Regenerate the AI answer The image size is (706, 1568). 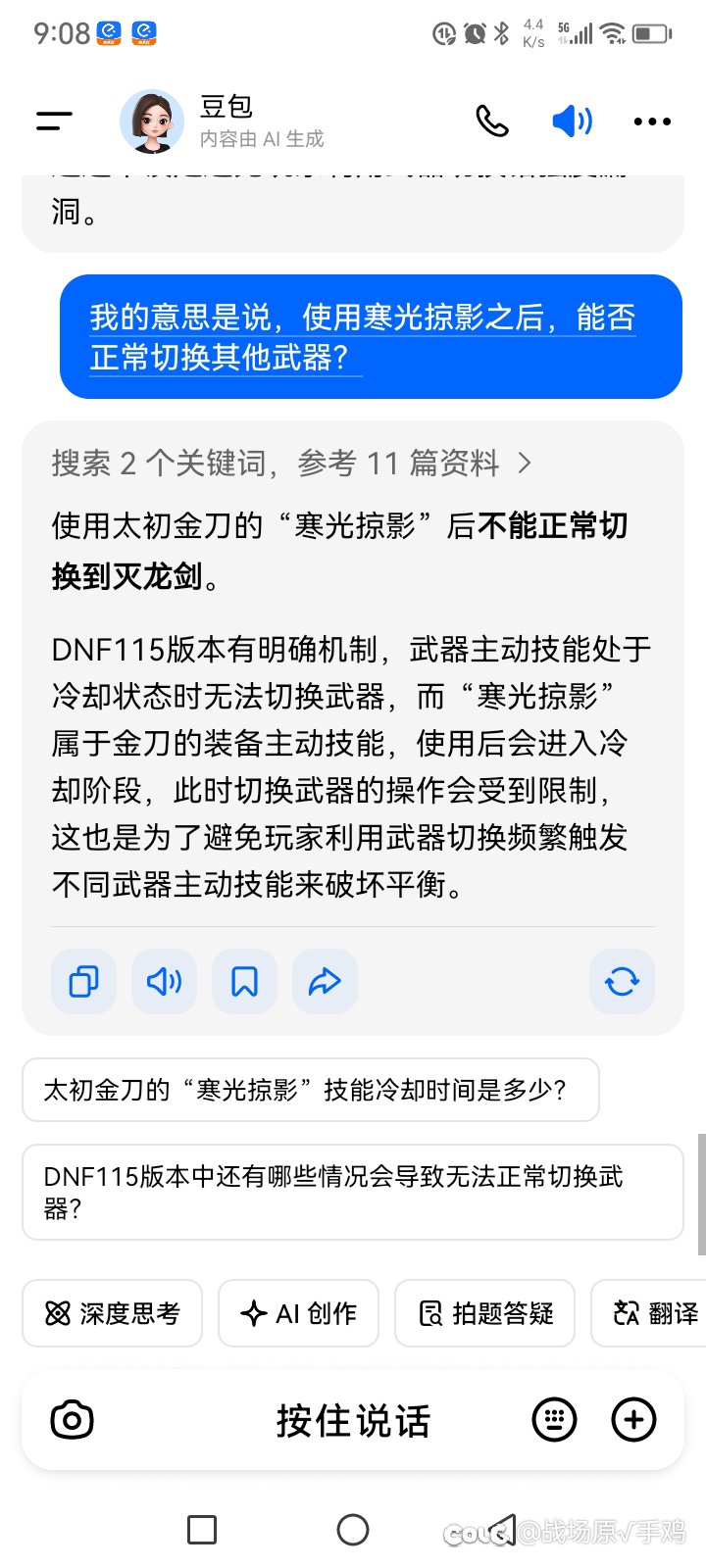click(622, 981)
